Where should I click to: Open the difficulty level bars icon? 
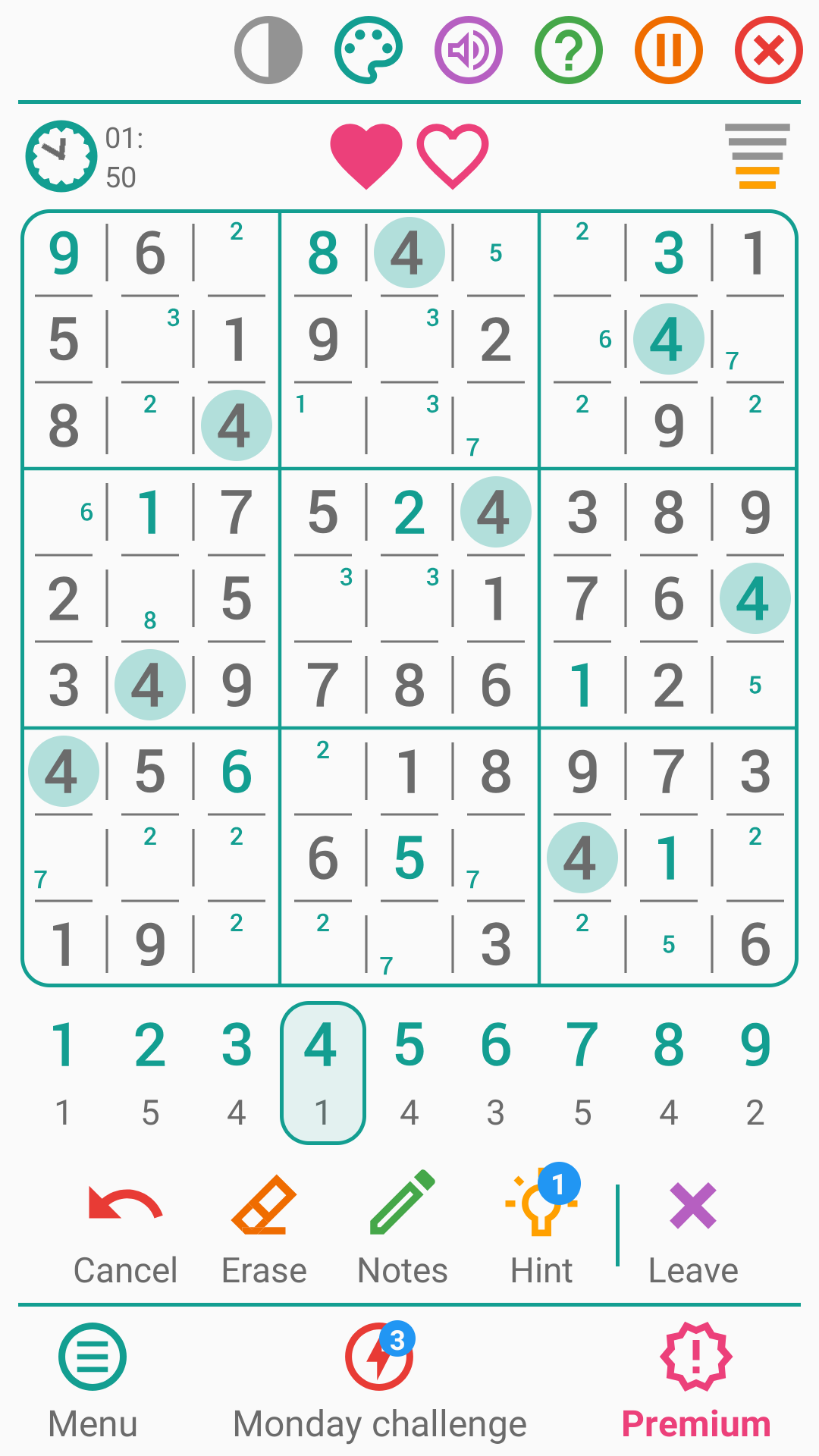click(757, 156)
